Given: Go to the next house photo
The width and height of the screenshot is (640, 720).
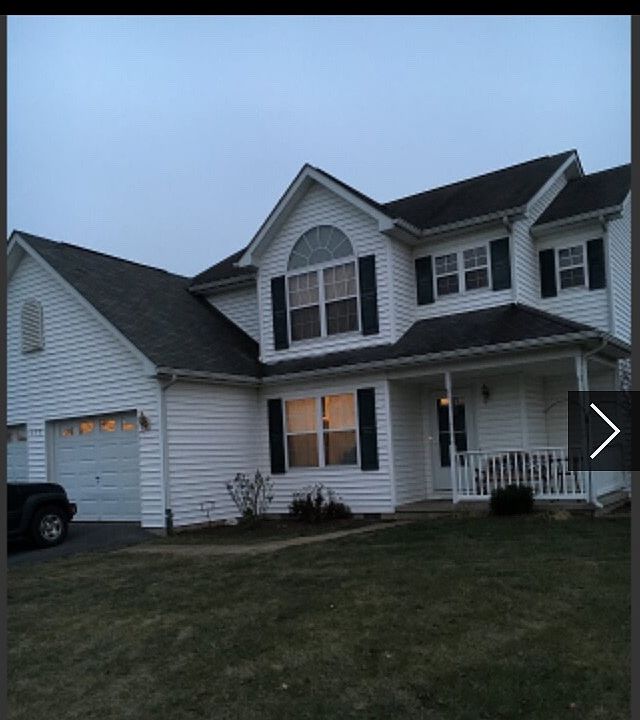Looking at the screenshot, I should coord(603,431).
